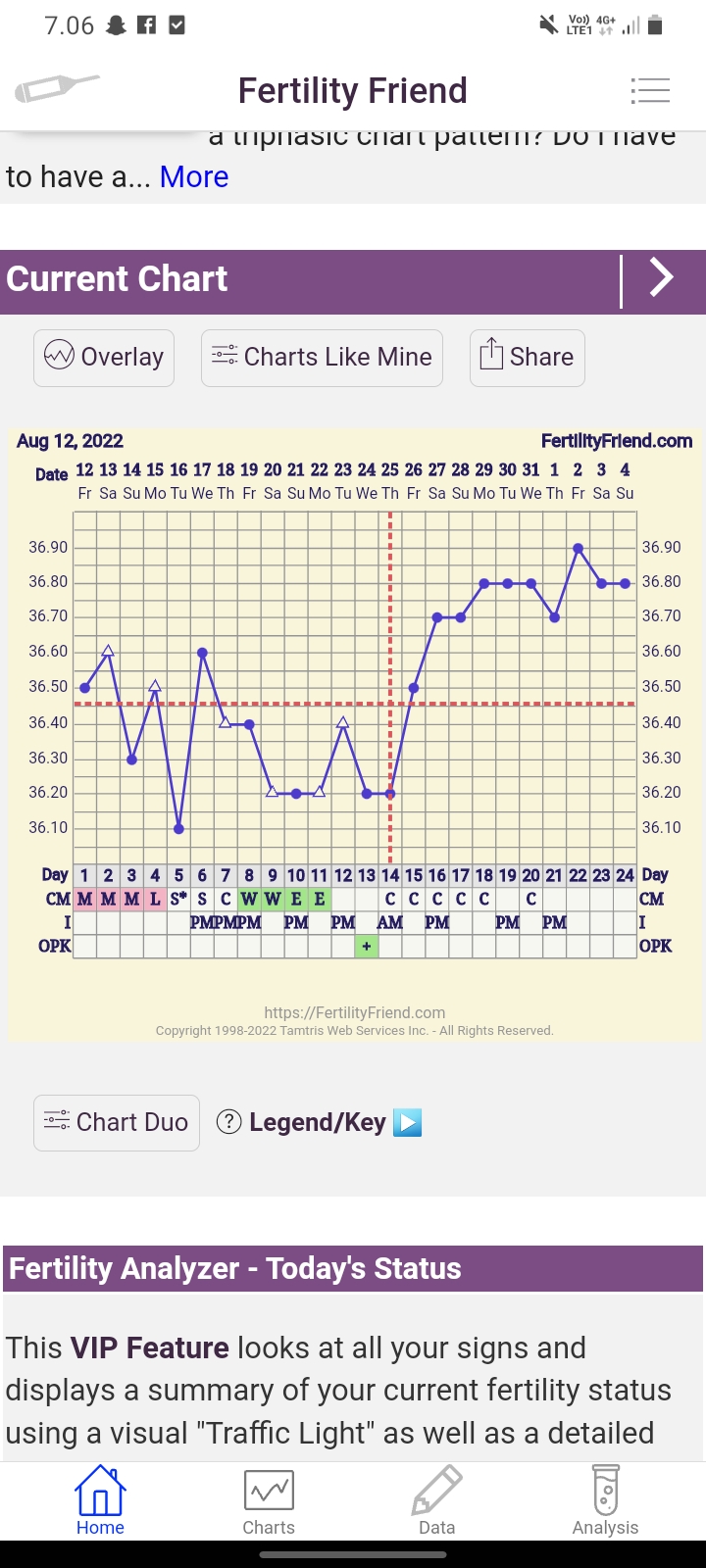Switch to the Data tab
Viewport: 706px width, 1568px height.
point(437,1501)
